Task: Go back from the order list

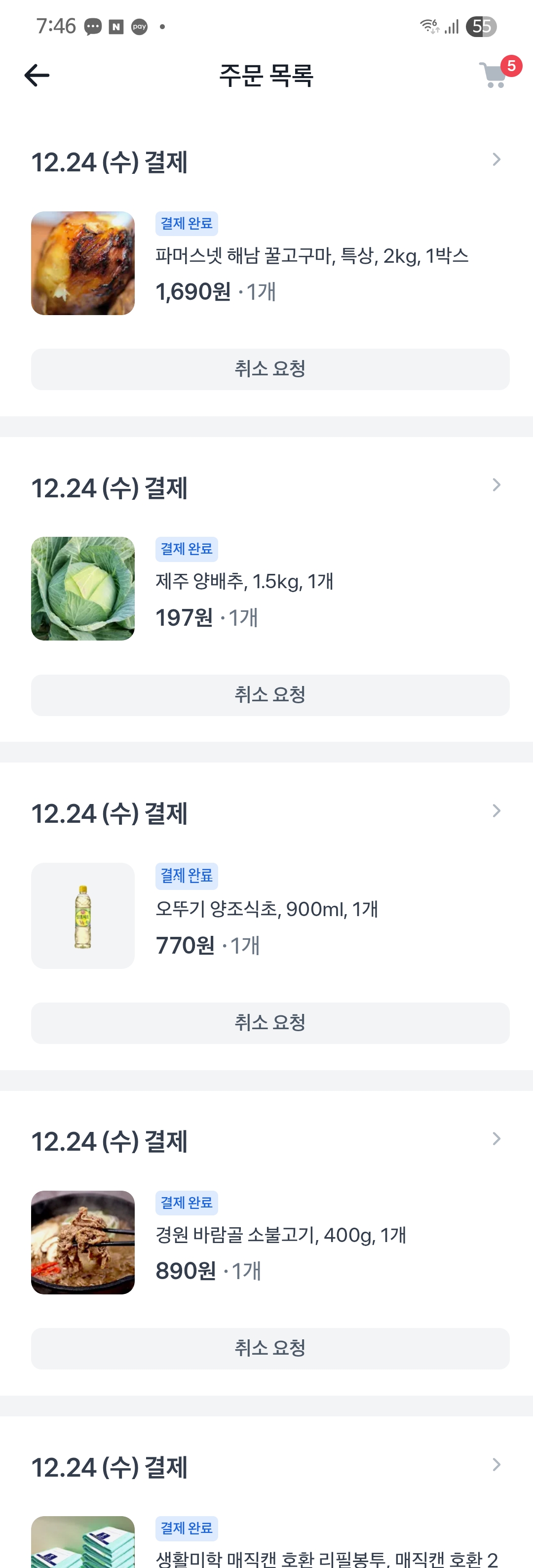Action: [x=37, y=76]
